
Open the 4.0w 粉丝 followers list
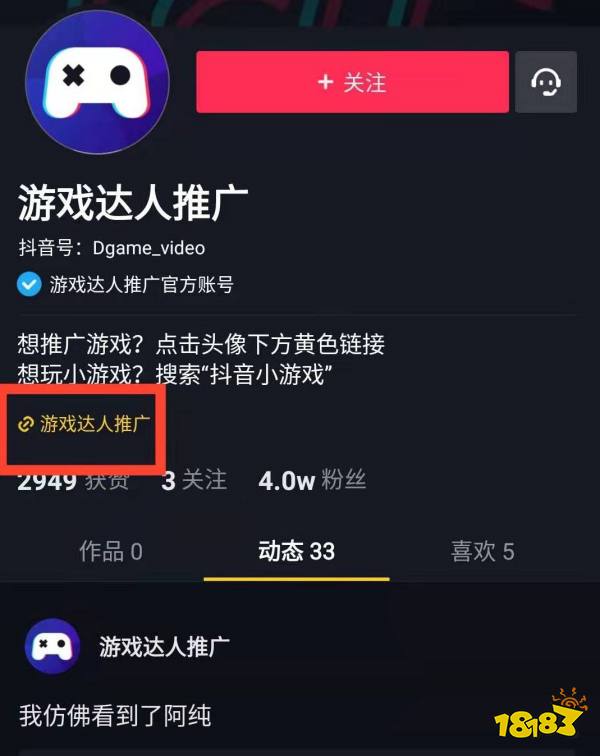point(312,481)
